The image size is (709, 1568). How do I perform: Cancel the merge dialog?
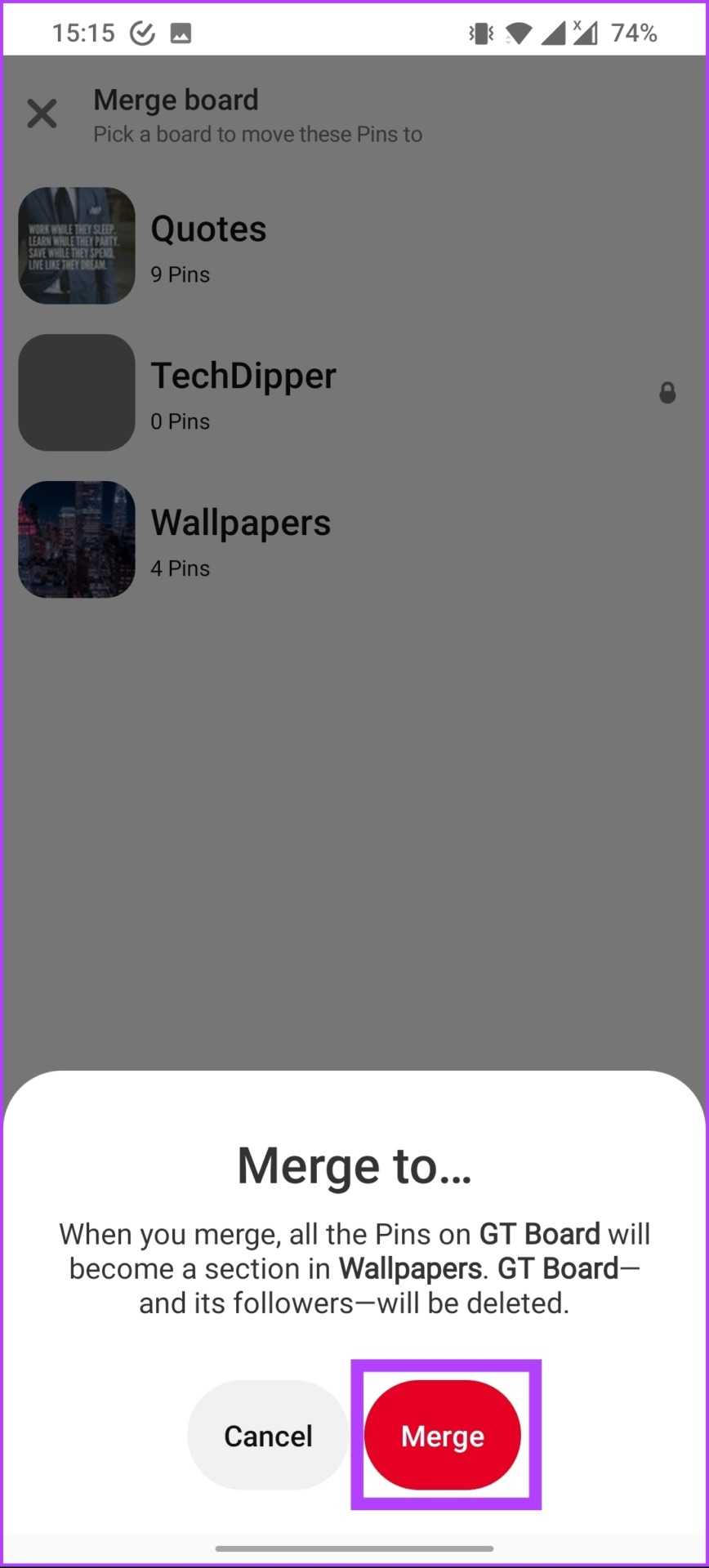click(x=268, y=1435)
